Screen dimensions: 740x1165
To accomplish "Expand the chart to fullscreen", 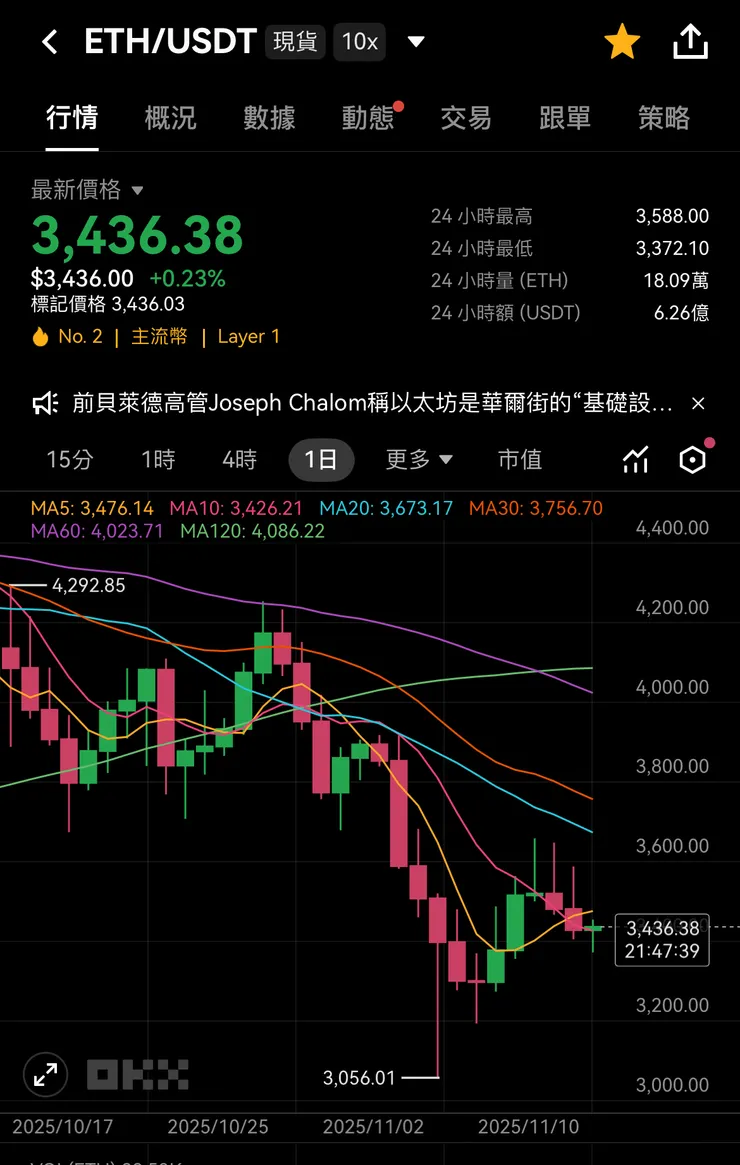I will coord(45,1075).
